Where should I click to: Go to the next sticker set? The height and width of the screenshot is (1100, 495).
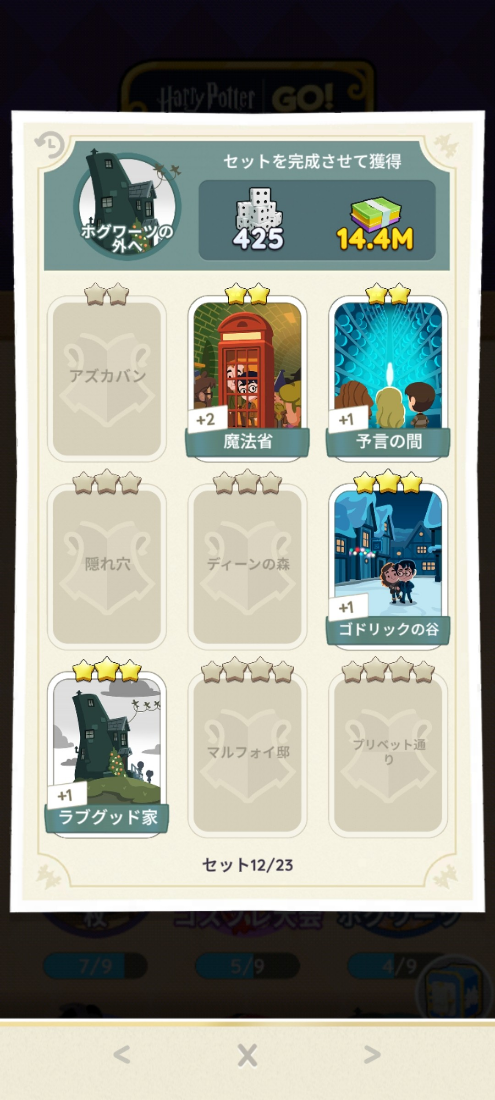point(372,1054)
